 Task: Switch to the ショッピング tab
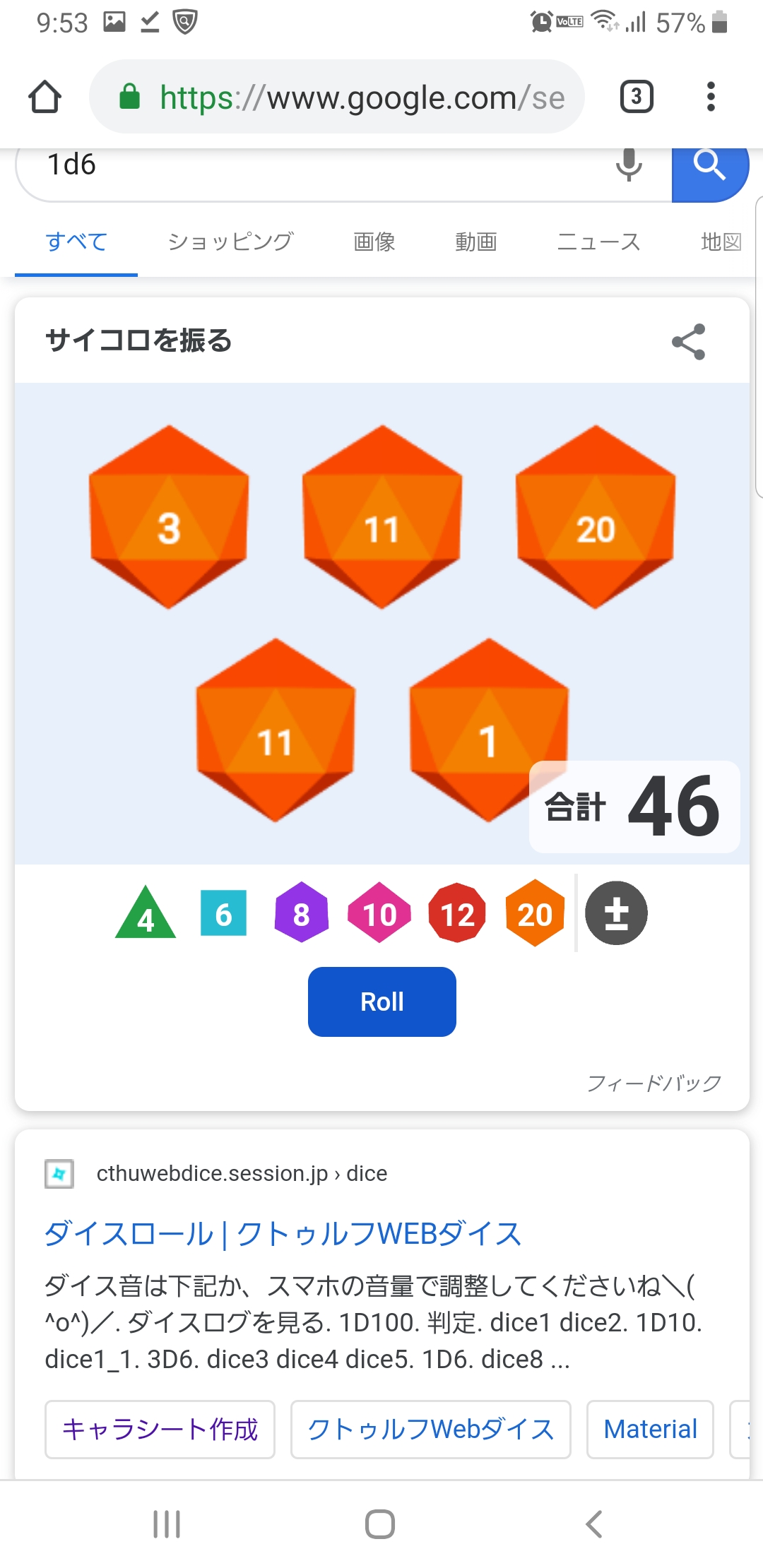coord(230,242)
